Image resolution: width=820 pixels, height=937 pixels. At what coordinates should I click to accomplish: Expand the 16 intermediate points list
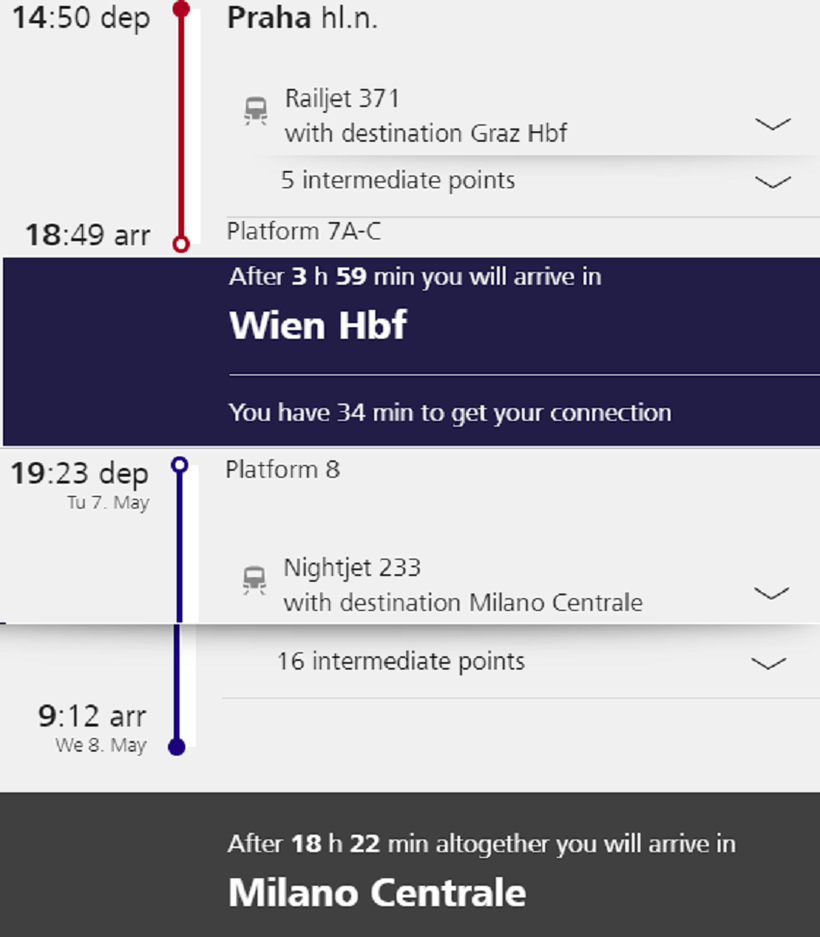769,663
